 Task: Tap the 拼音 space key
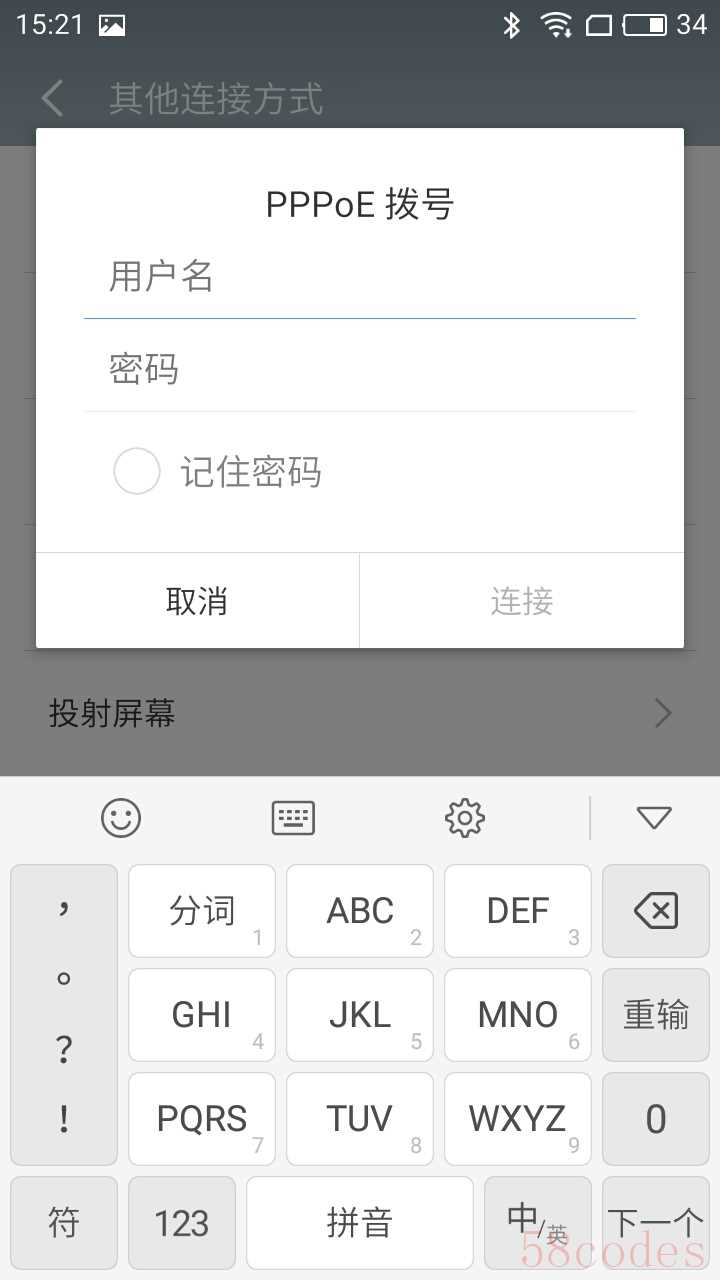(x=360, y=1223)
